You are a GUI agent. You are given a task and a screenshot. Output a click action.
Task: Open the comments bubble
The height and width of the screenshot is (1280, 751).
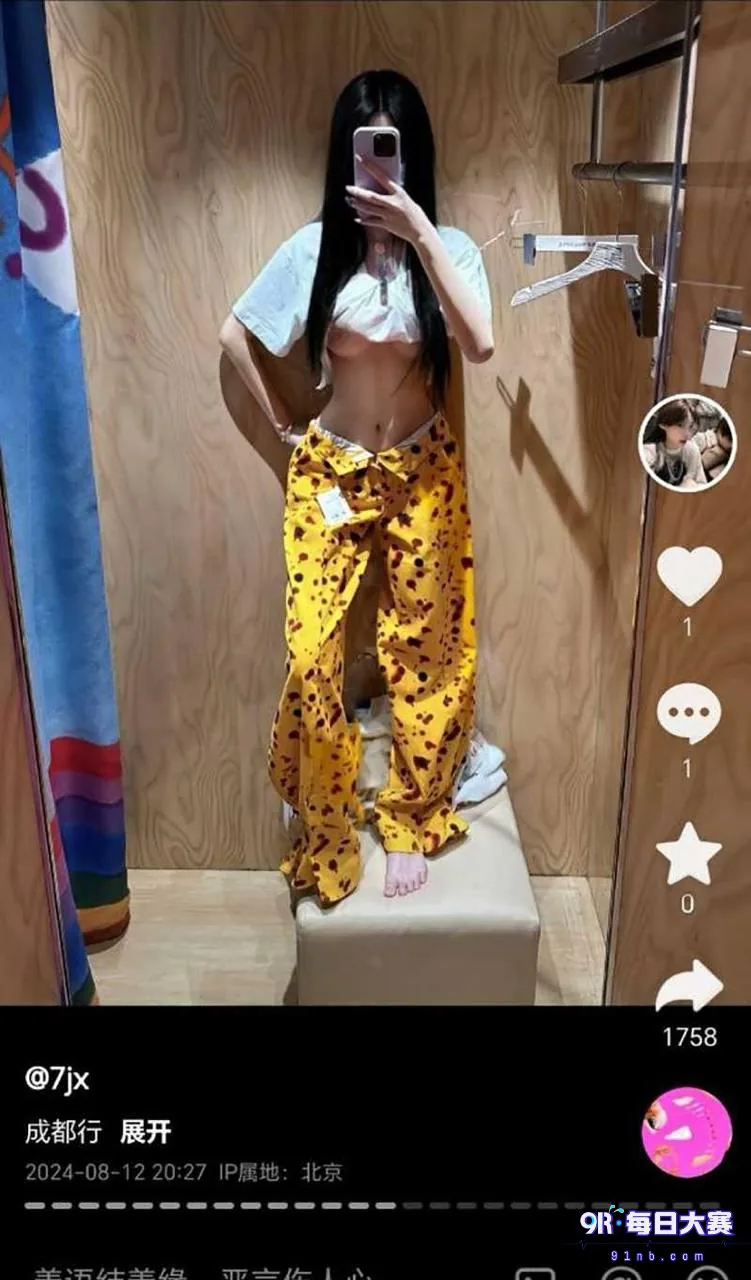click(689, 714)
